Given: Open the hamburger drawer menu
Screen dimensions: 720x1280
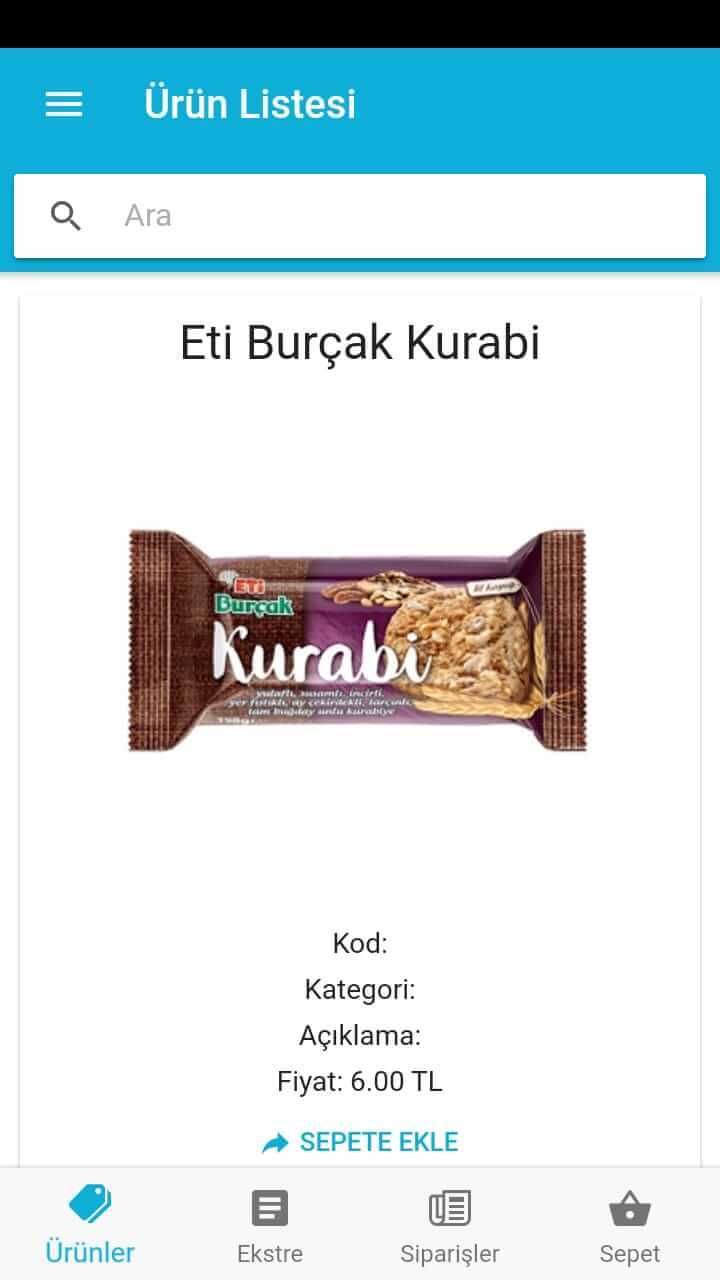Looking at the screenshot, I should coord(64,104).
